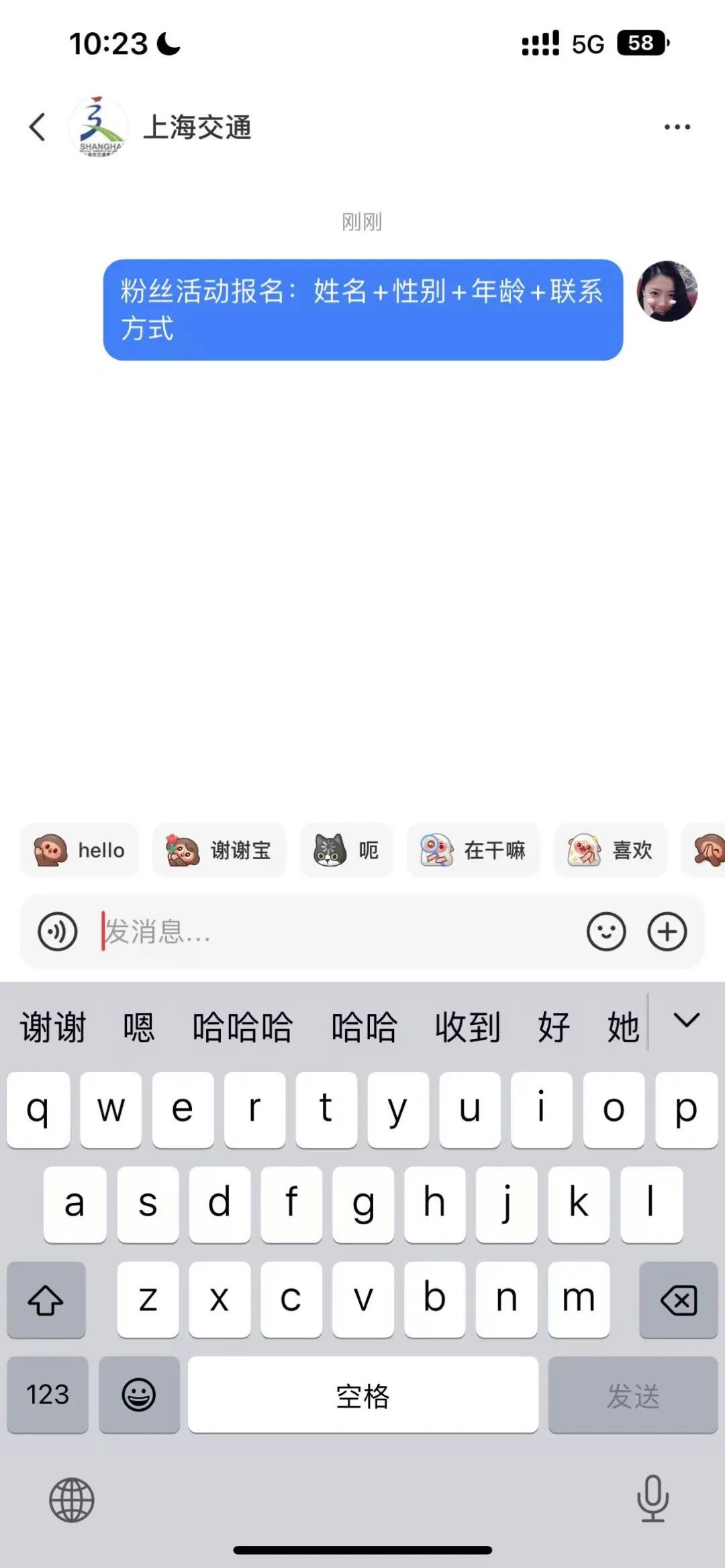Pick keyboard suggestion 哈哈哈
The width and height of the screenshot is (725, 1568).
(242, 1028)
